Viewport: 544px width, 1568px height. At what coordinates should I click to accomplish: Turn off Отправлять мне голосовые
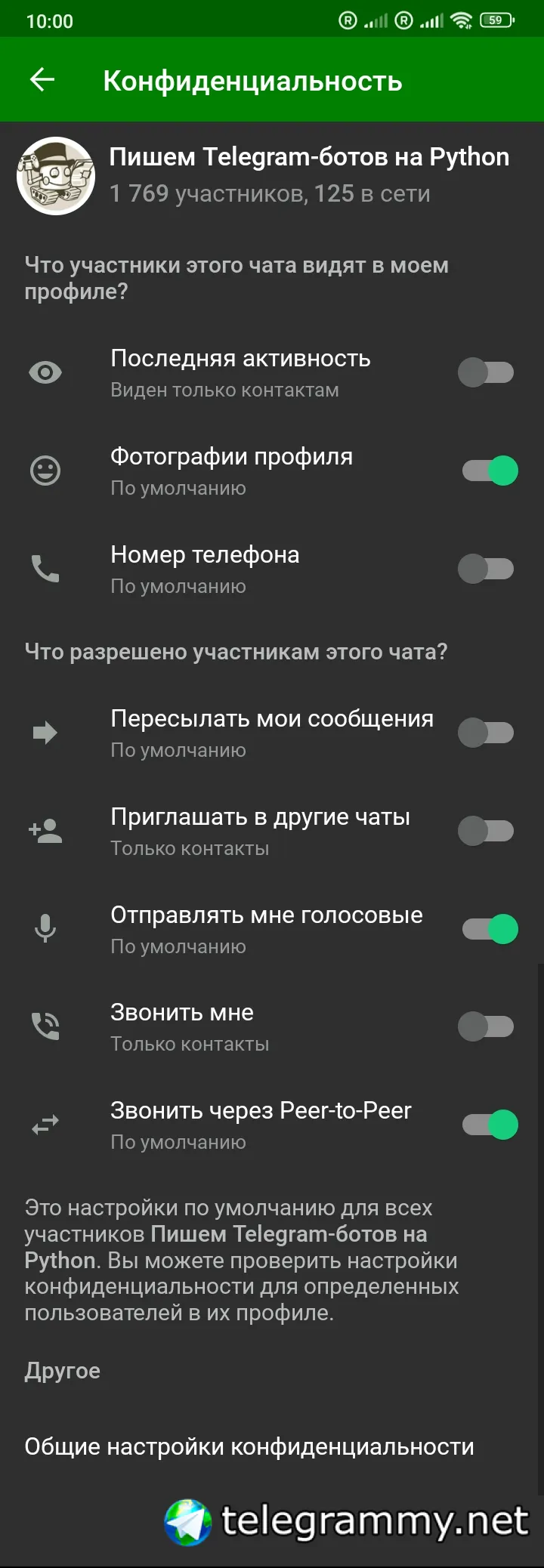coord(490,929)
